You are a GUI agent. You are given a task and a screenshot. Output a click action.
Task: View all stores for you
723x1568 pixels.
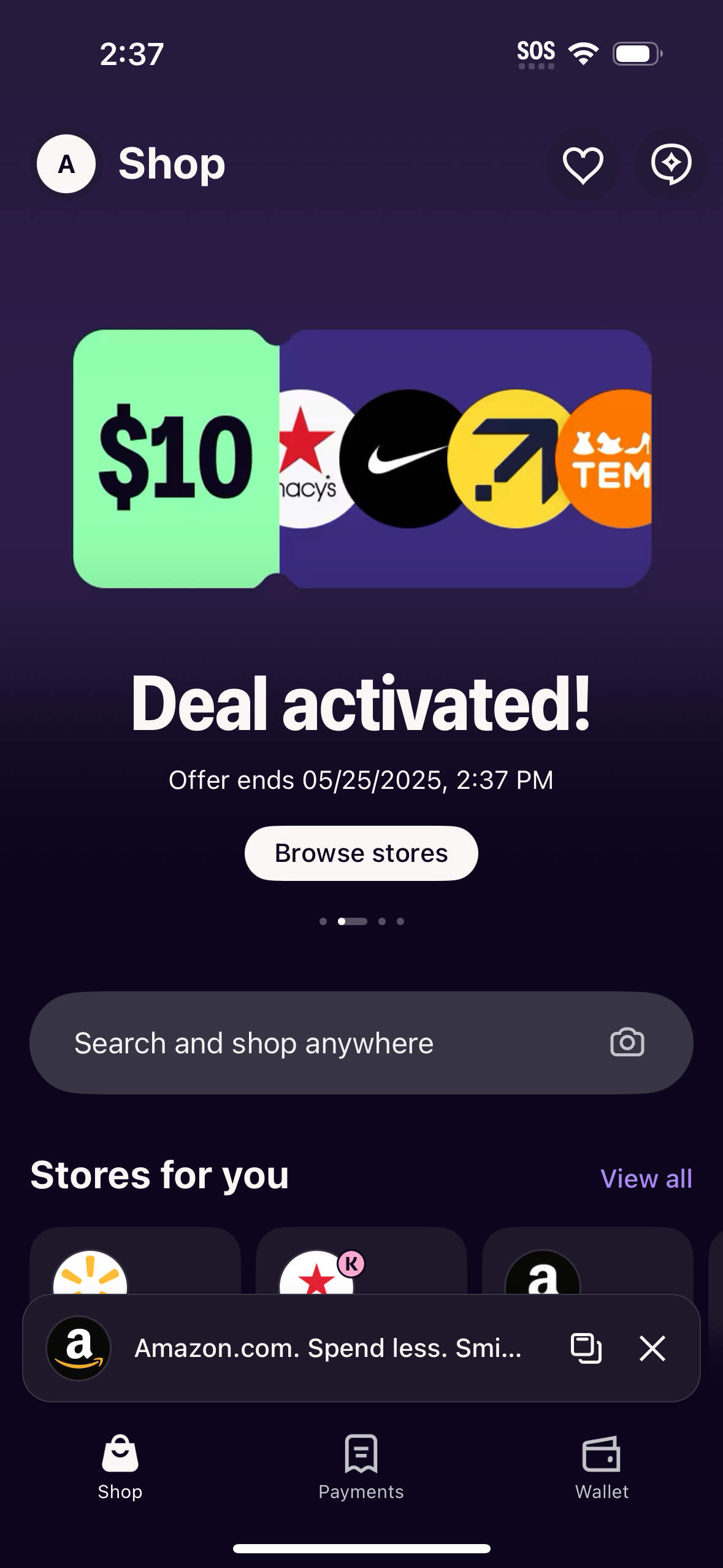pyautogui.click(x=646, y=1177)
